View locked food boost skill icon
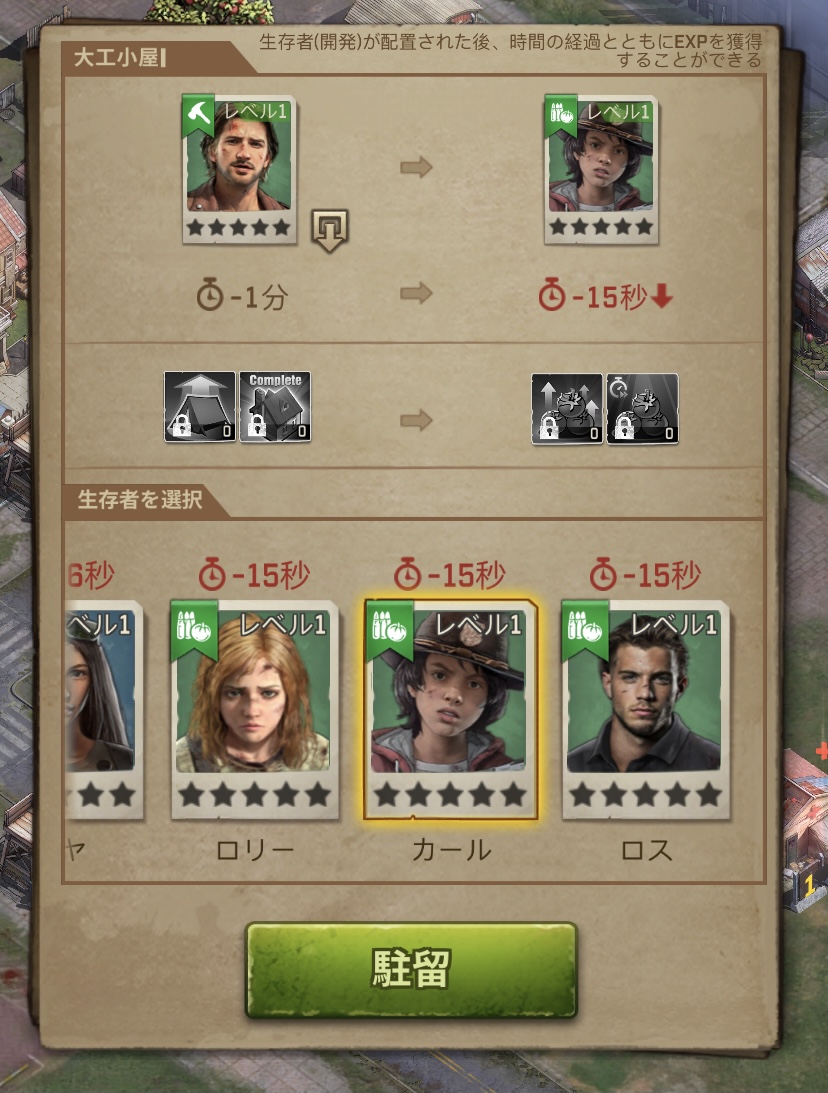The height and width of the screenshot is (1093, 828). pyautogui.click(x=567, y=408)
